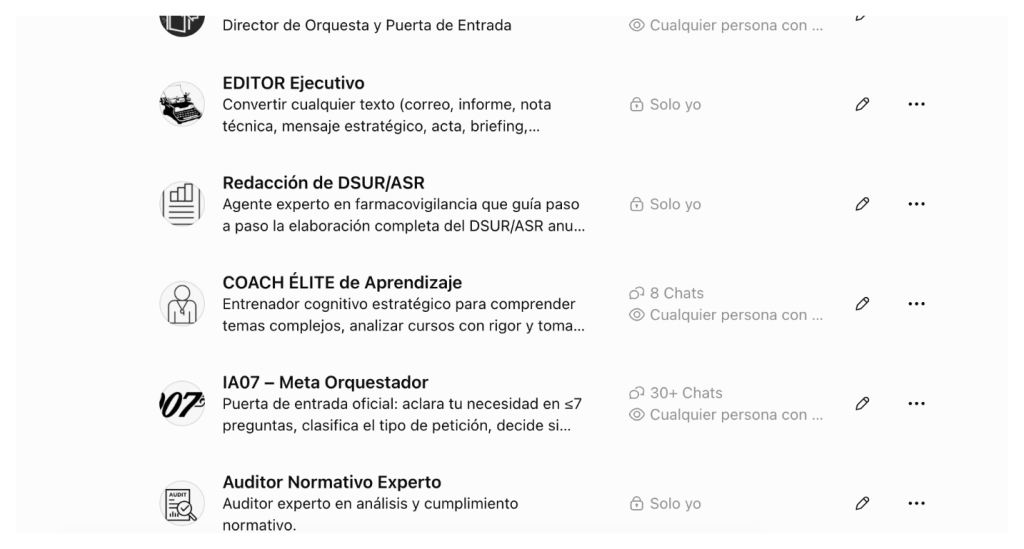Open the EDITOR Ejecutivo GPT
Viewport: 1024px width, 549px height.
pyautogui.click(x=293, y=84)
